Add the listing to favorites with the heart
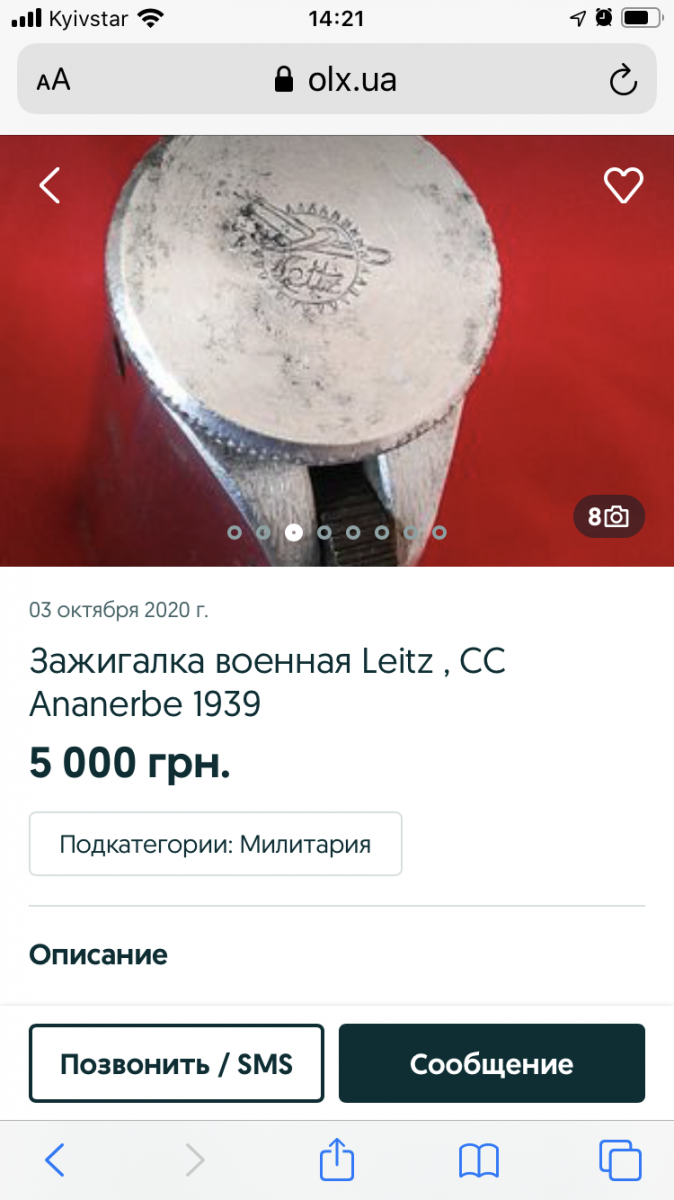Screen dimensions: 674x1200 point(623,185)
